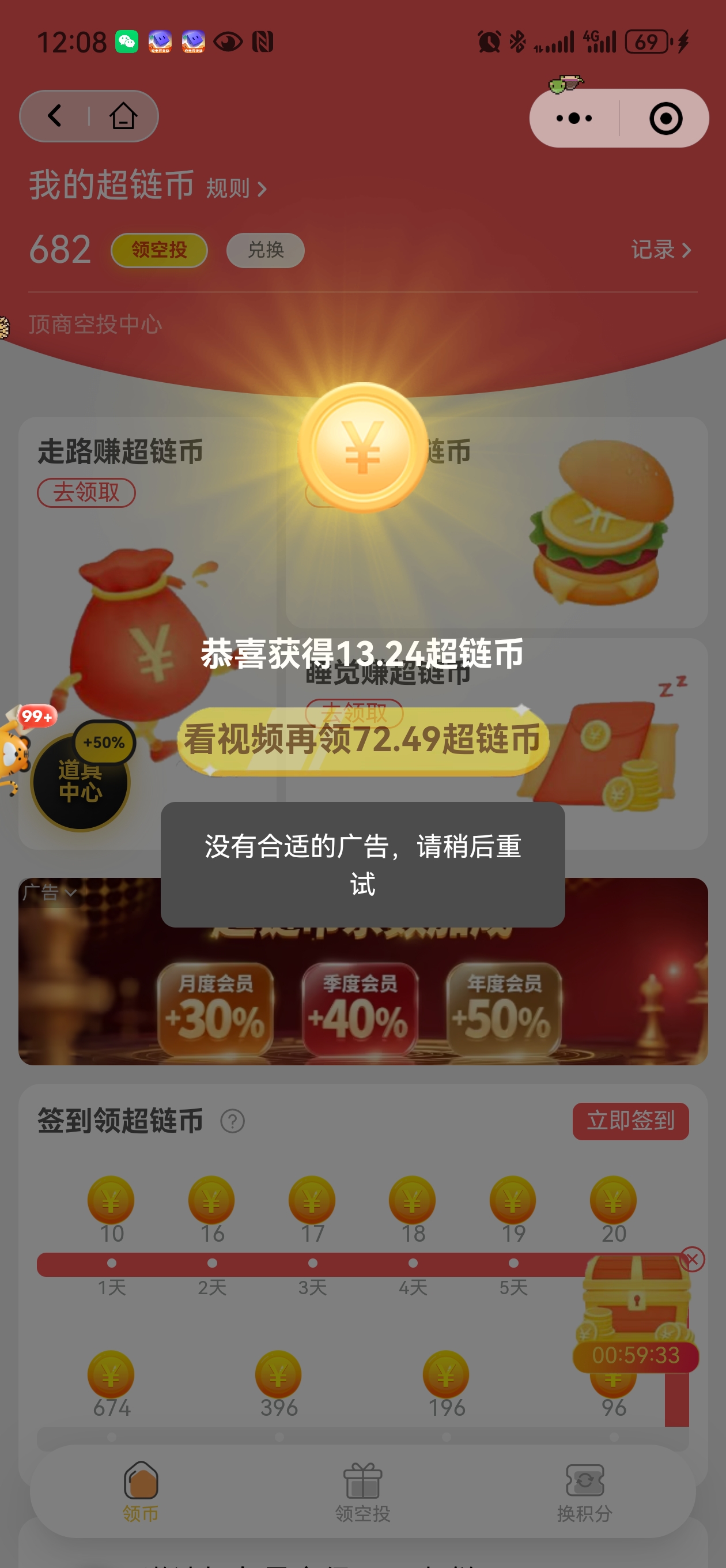
Task: Open 记录 via its chevron
Action: pyautogui.click(x=661, y=250)
